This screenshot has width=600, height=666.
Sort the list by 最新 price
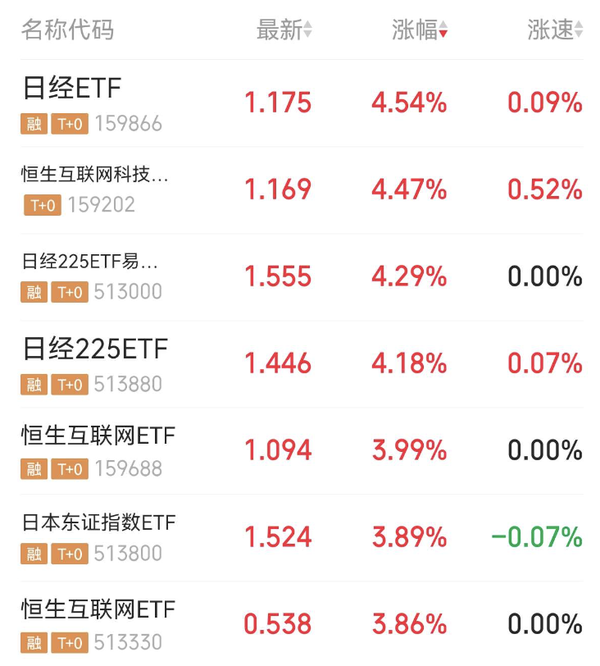[x=284, y=30]
